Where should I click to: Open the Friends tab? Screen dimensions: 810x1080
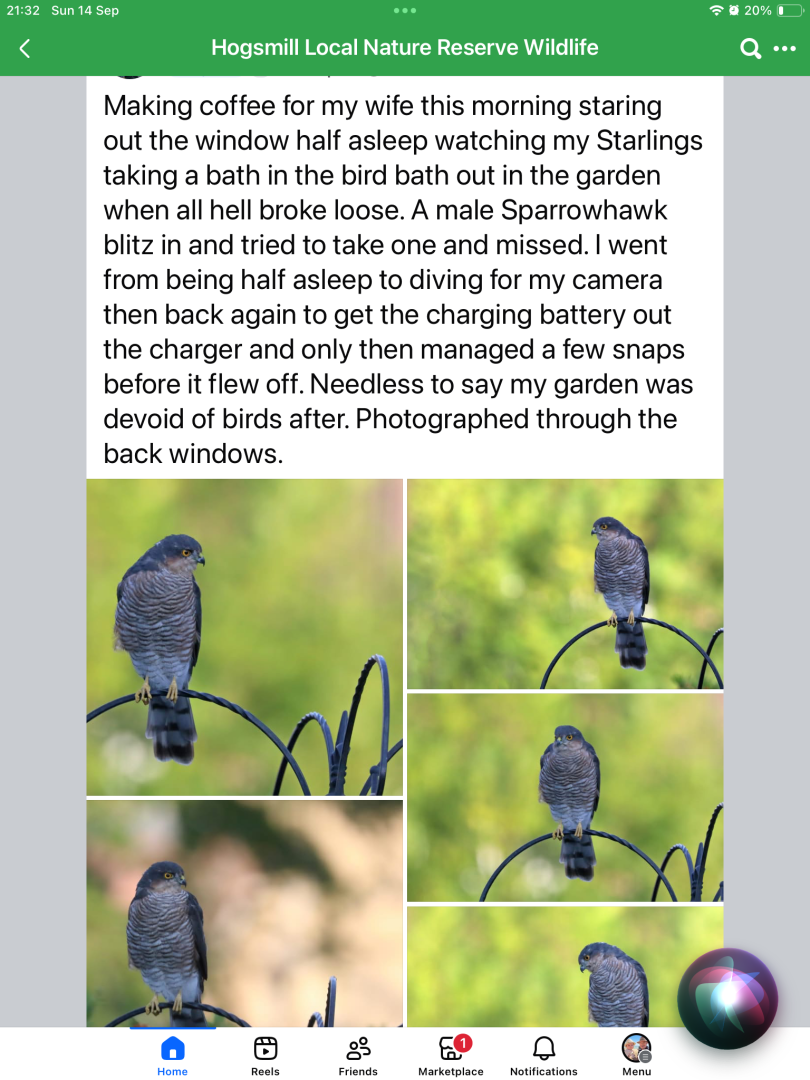(358, 1054)
